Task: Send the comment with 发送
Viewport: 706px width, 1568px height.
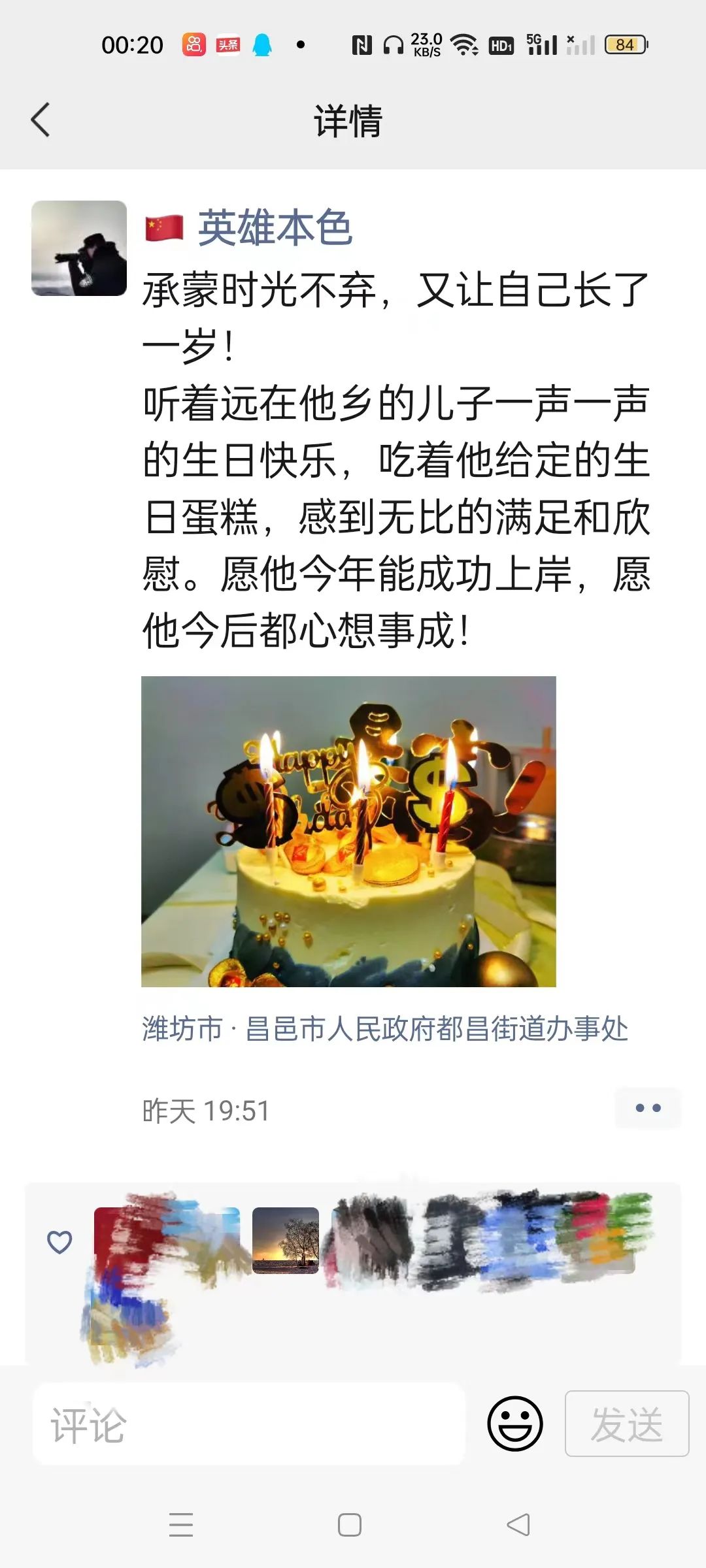Action: 626,1424
